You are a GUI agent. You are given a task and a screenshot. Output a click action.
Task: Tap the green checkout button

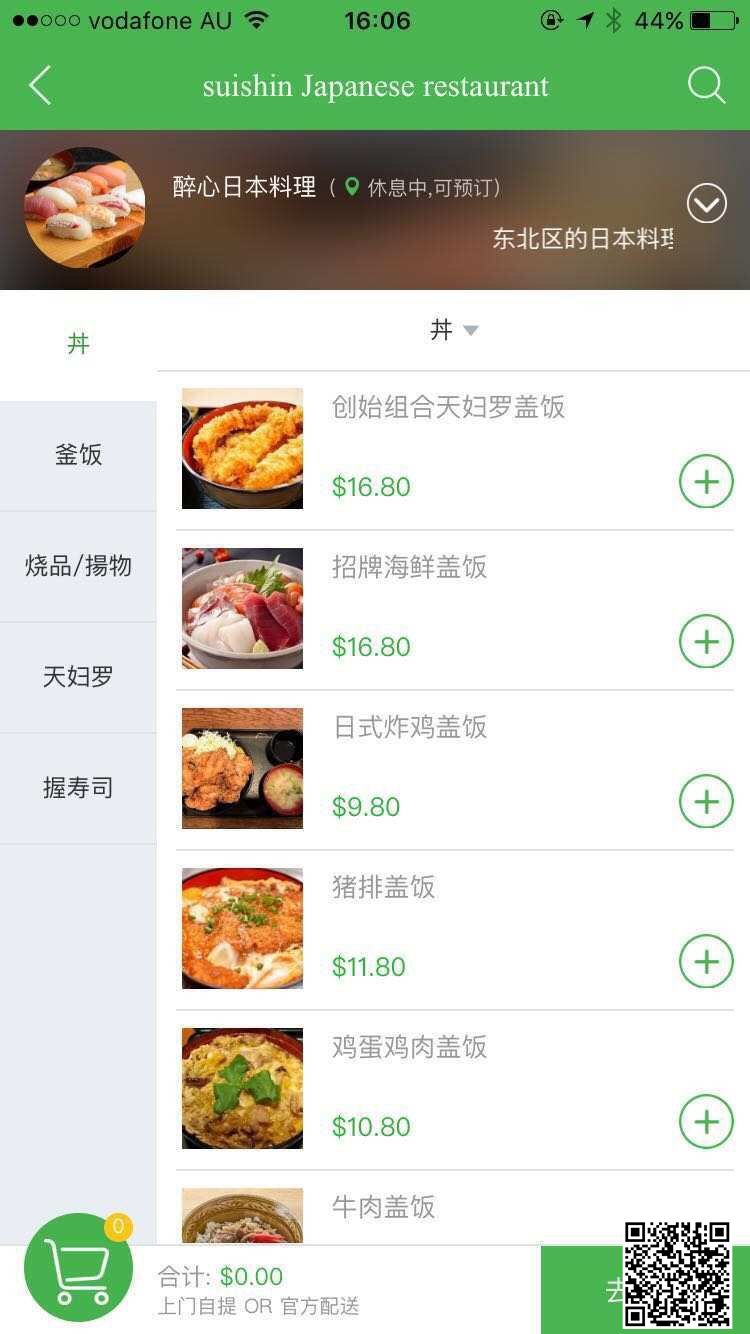pos(582,1290)
